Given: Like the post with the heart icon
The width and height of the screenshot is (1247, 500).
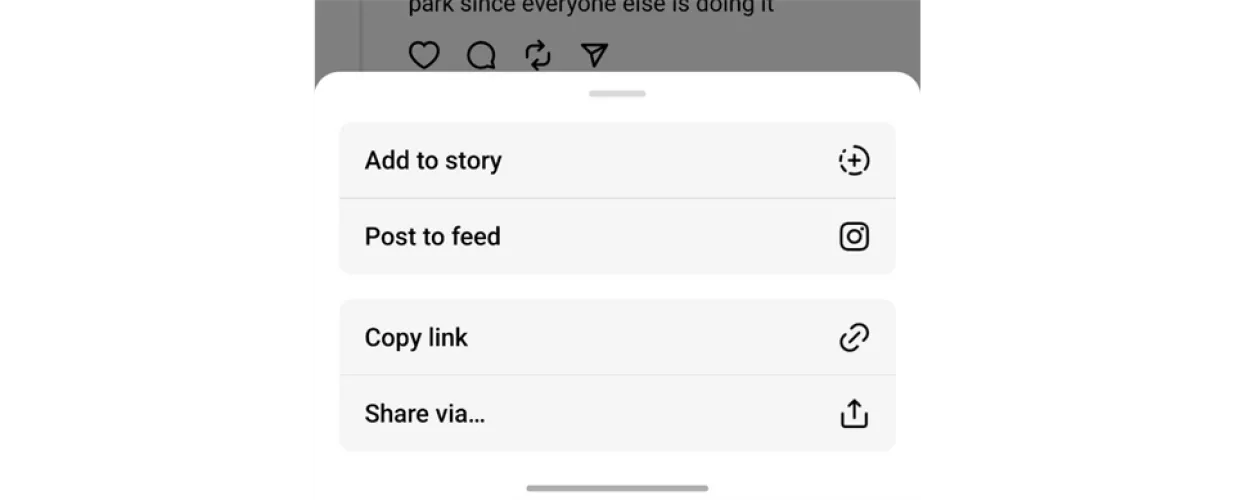Looking at the screenshot, I should pyautogui.click(x=424, y=55).
